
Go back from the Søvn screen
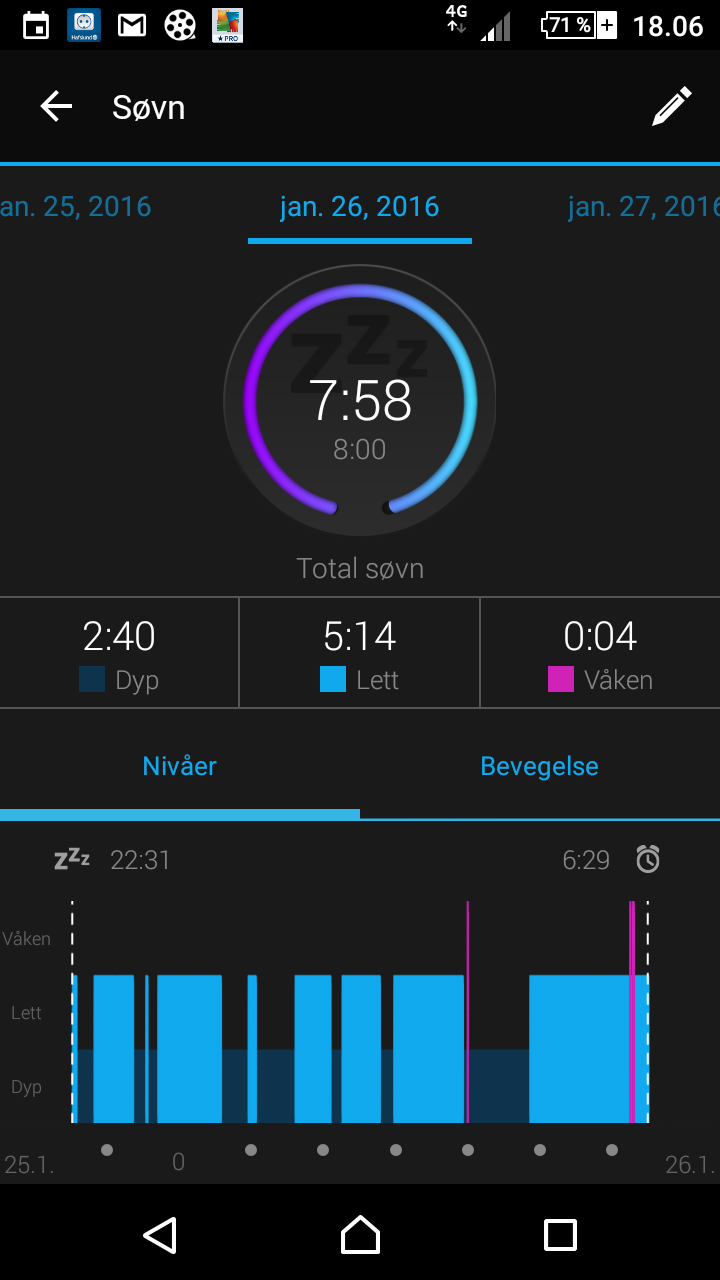click(56, 107)
